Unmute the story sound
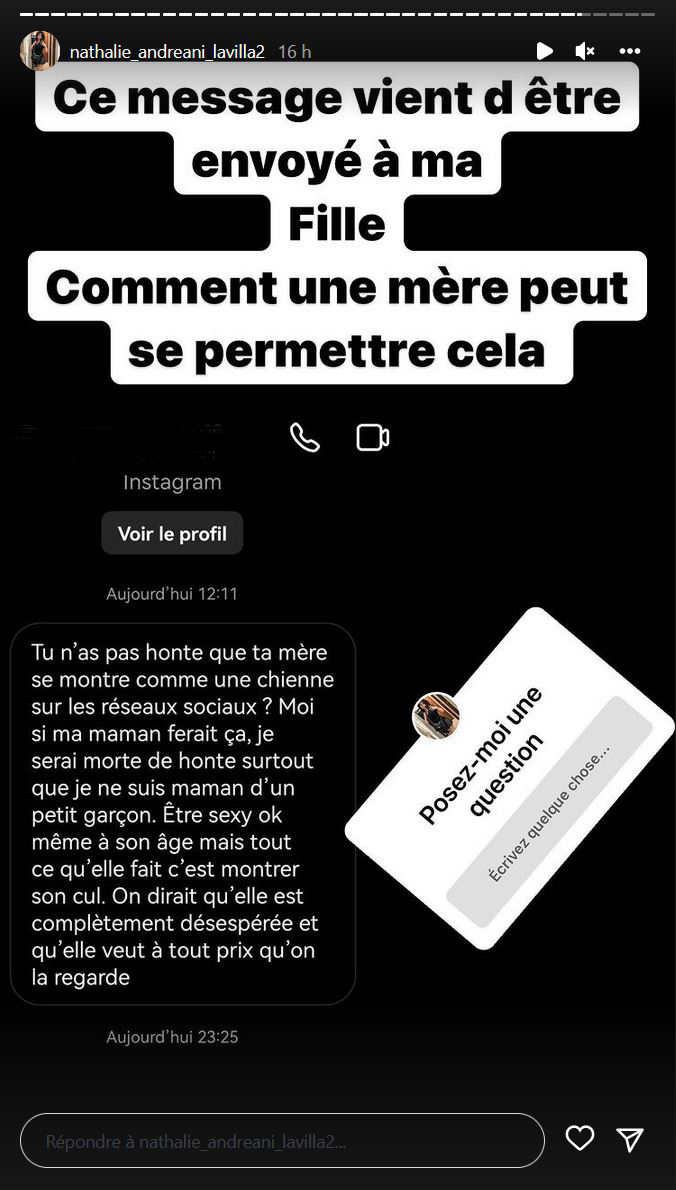The image size is (676, 1190). tap(586, 51)
